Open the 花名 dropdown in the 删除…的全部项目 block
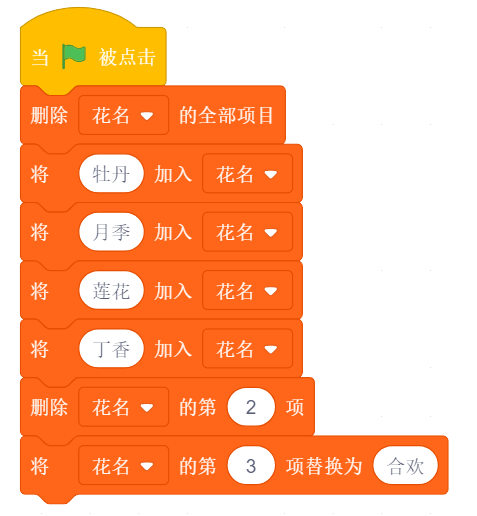477x516 pixels. point(123,115)
